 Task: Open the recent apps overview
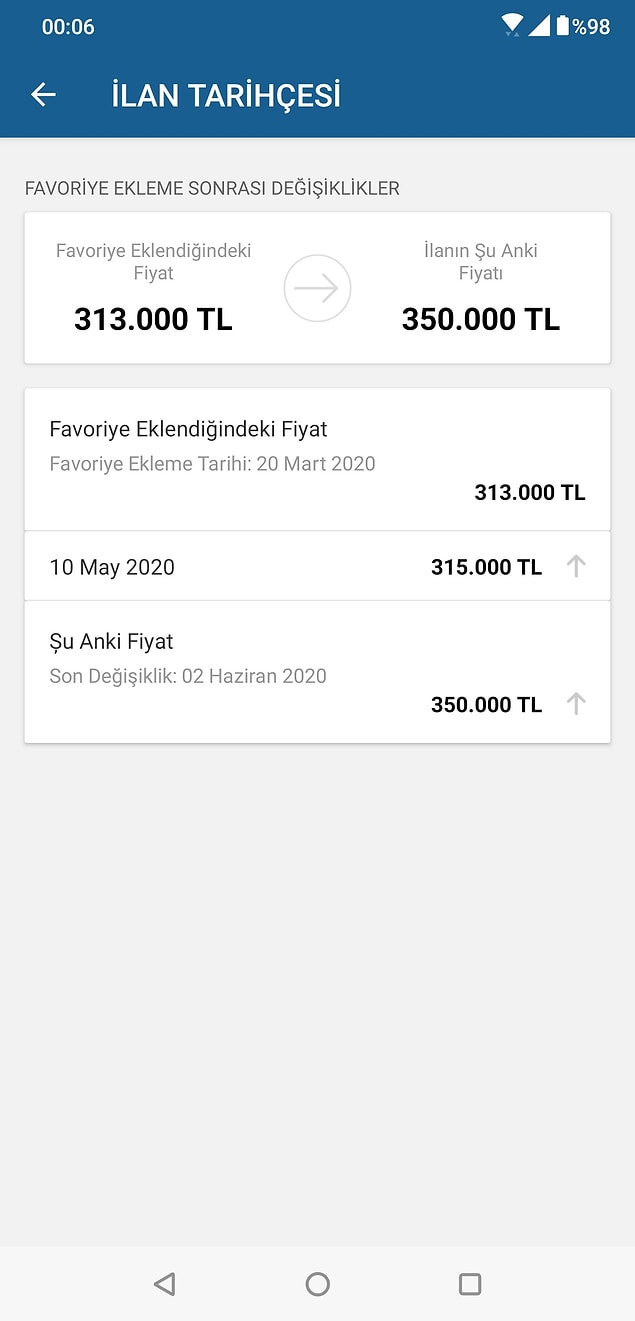tap(470, 1284)
